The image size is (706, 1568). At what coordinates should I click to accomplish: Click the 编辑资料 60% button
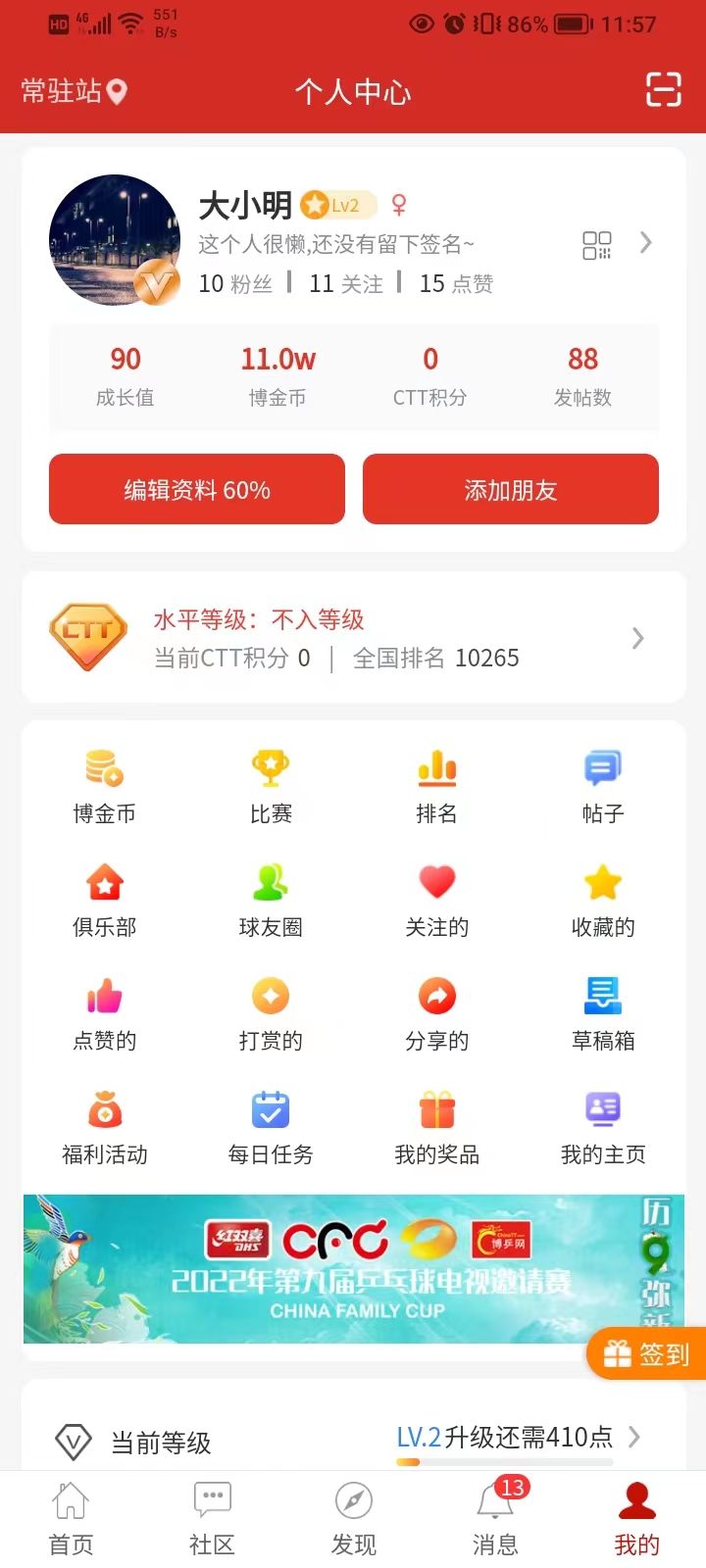[196, 489]
